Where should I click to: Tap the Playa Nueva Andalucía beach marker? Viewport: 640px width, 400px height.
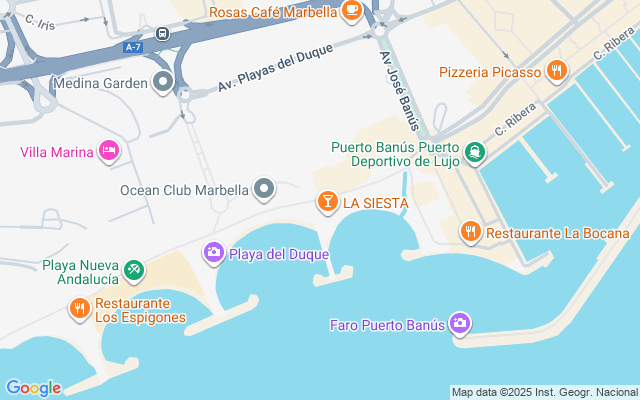[x=134, y=271]
